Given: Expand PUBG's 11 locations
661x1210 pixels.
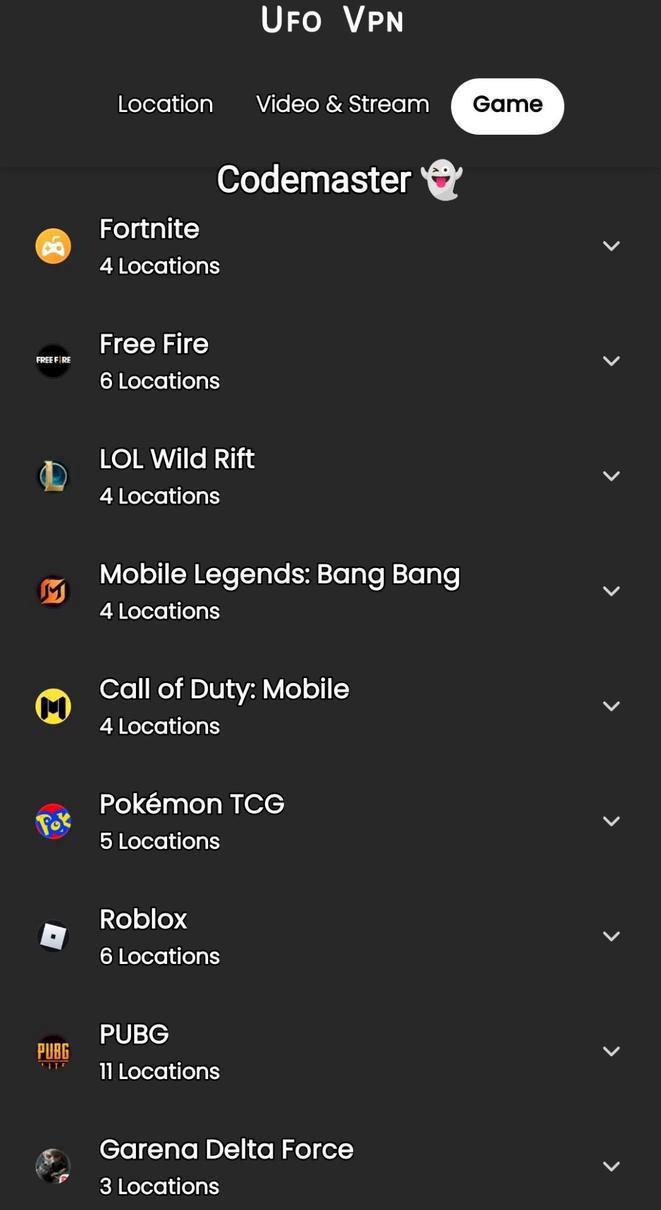Looking at the screenshot, I should pyautogui.click(x=611, y=1051).
